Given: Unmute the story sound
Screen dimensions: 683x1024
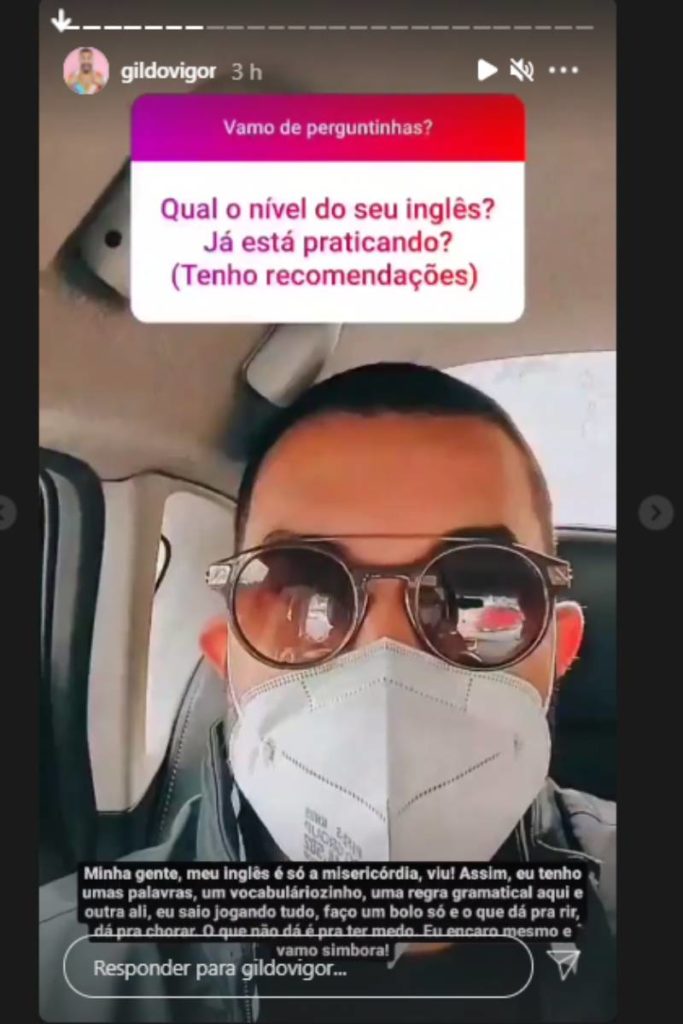Looking at the screenshot, I should click(x=522, y=70).
